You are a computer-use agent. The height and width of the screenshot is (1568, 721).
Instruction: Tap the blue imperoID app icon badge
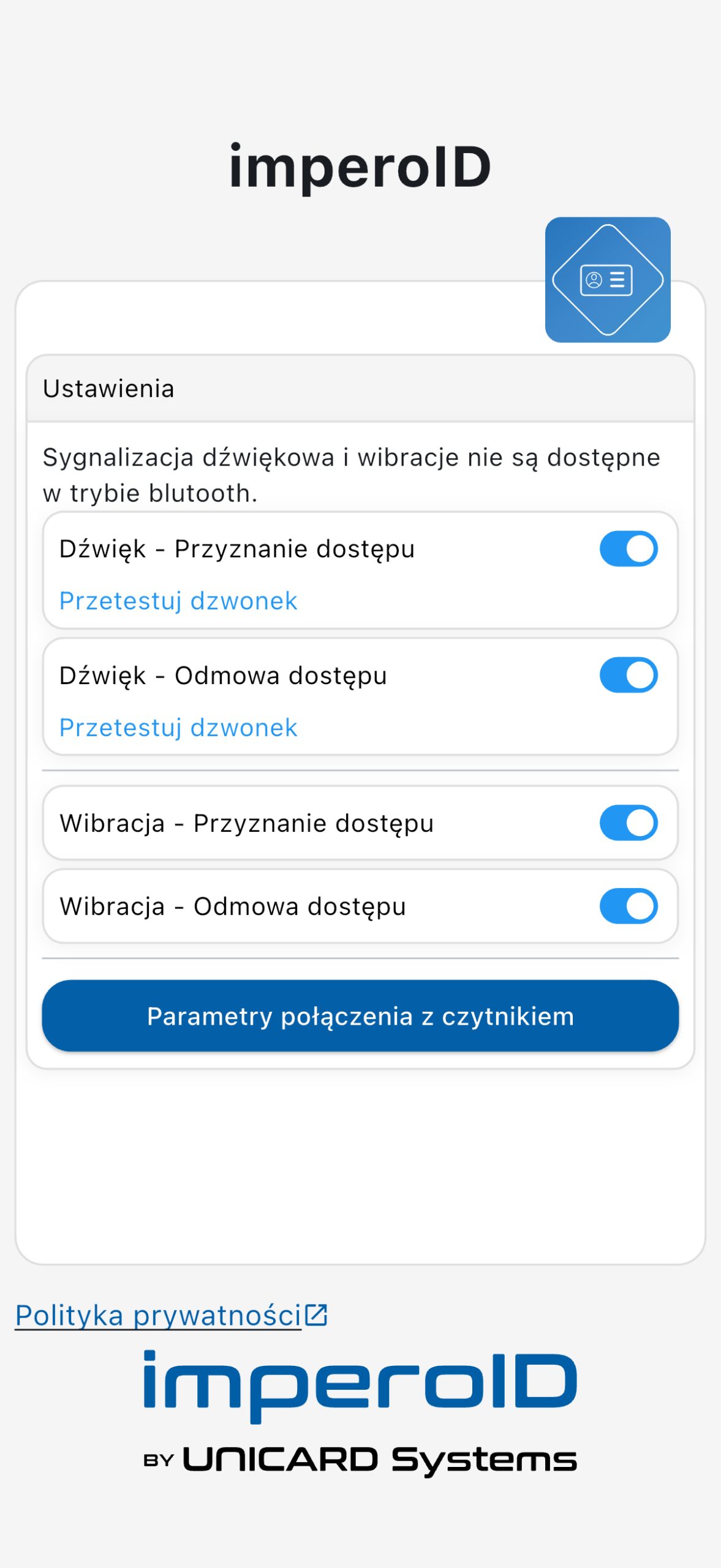608,281
